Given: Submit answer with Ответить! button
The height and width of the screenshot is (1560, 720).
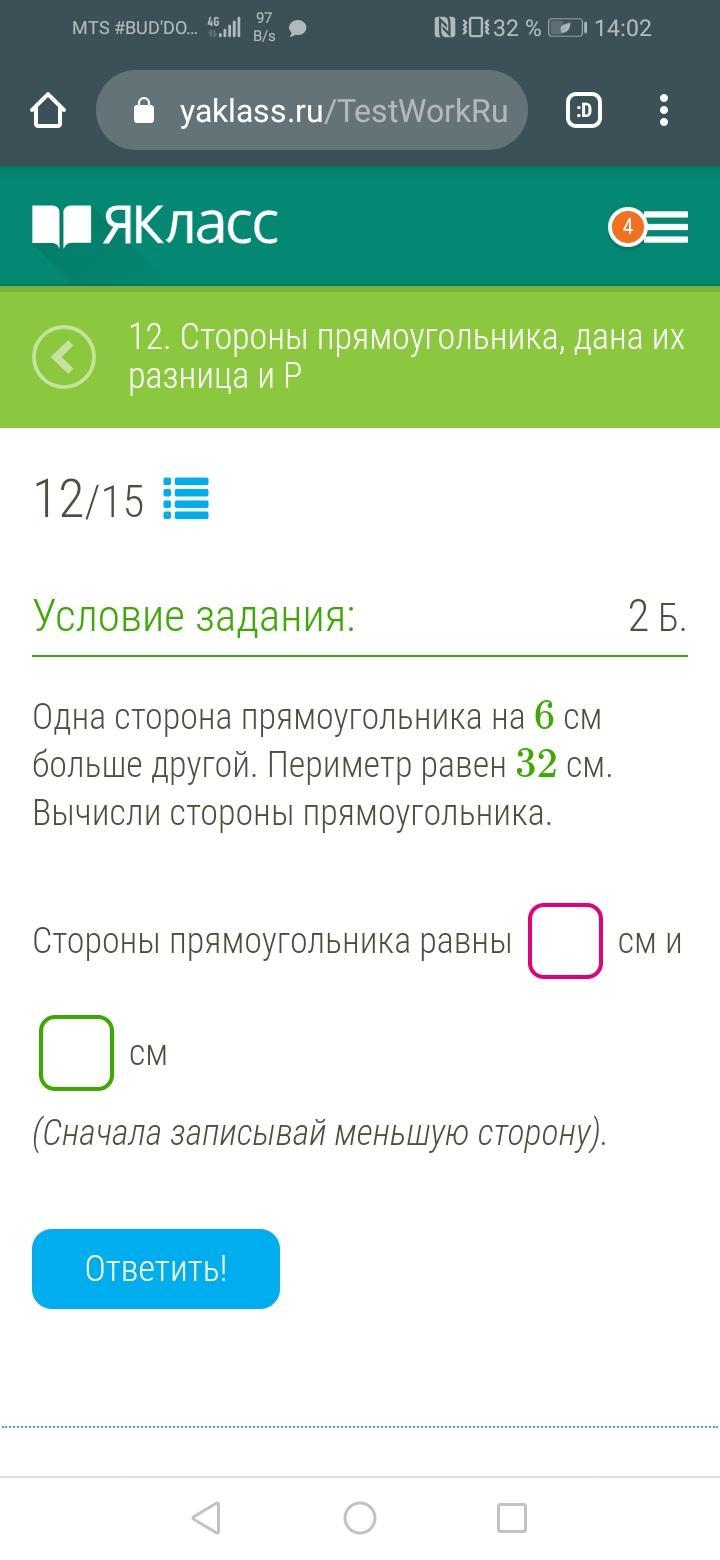Looking at the screenshot, I should (156, 1268).
